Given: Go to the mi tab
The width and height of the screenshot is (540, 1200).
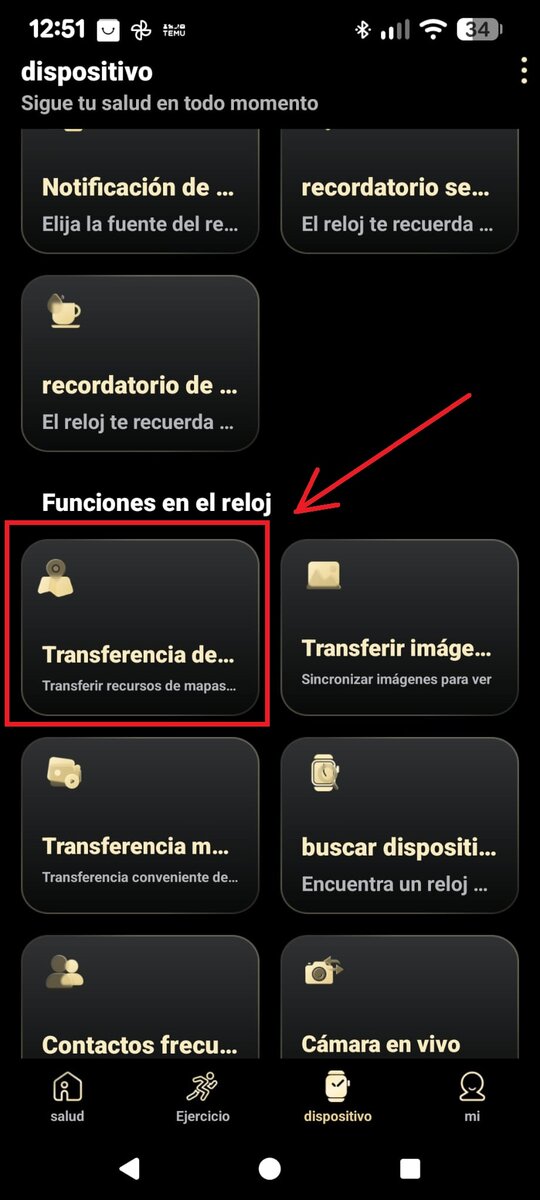Looking at the screenshot, I should point(472,1097).
